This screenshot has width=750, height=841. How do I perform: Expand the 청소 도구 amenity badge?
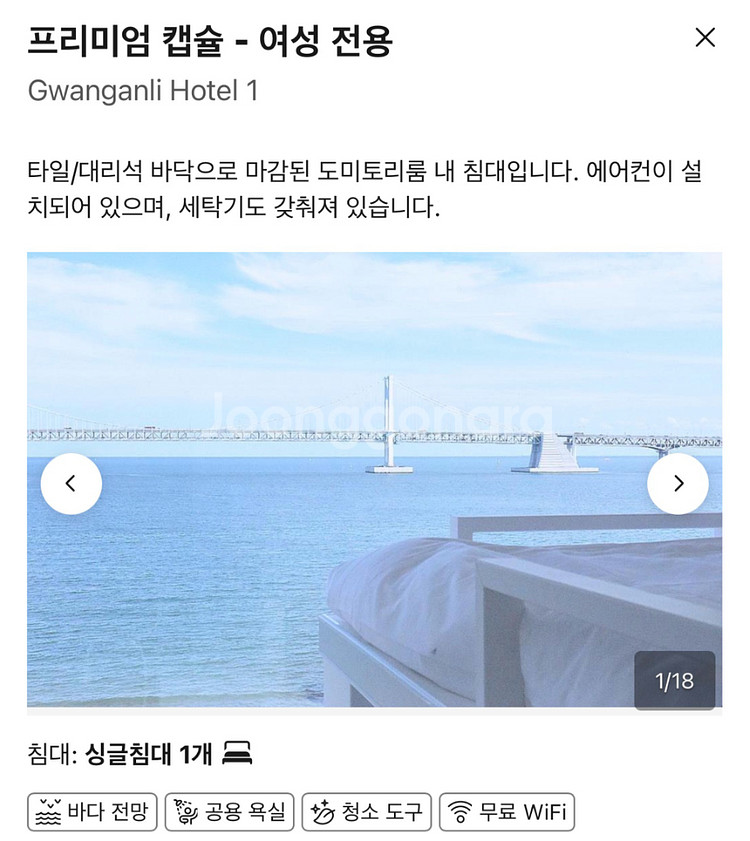click(365, 811)
